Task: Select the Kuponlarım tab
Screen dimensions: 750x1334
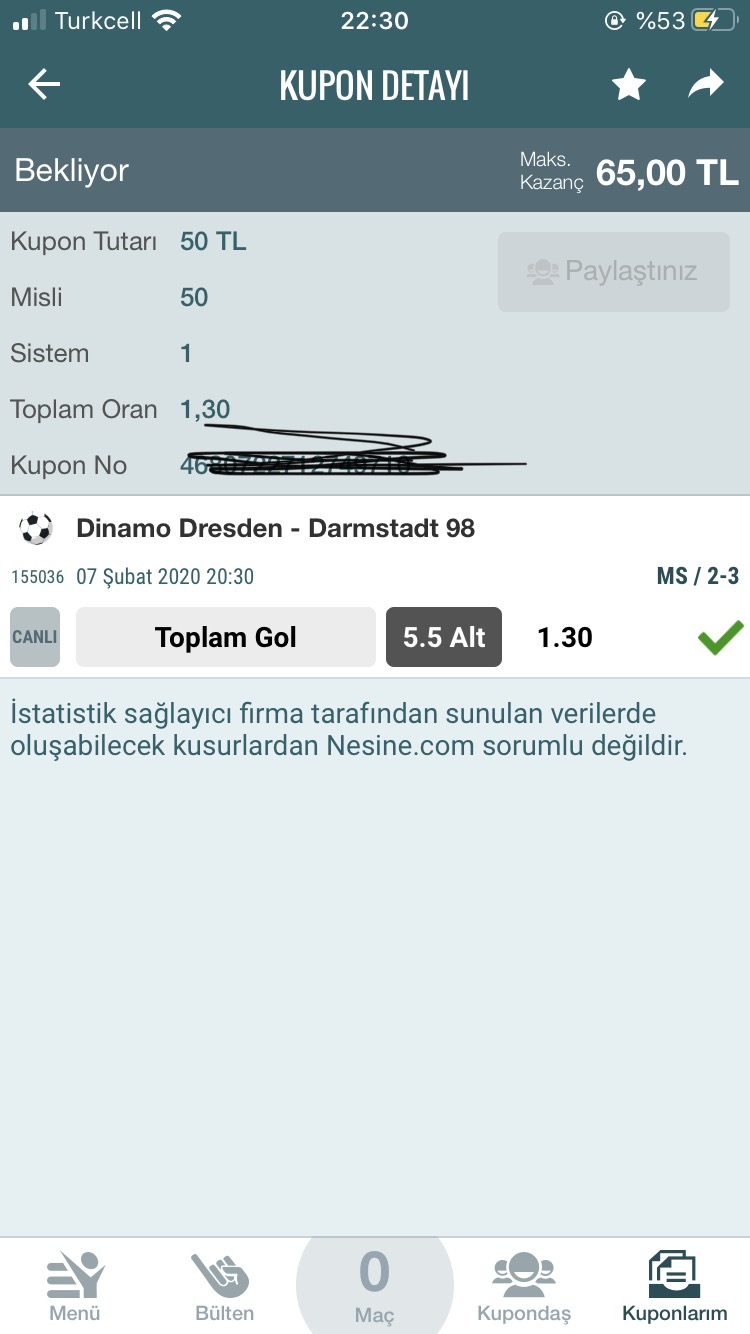Action: [674, 1286]
